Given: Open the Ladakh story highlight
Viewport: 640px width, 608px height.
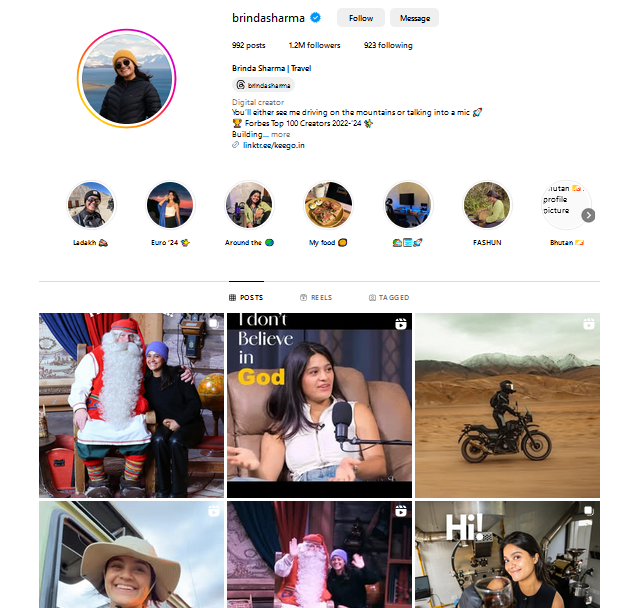Looking at the screenshot, I should 91,205.
